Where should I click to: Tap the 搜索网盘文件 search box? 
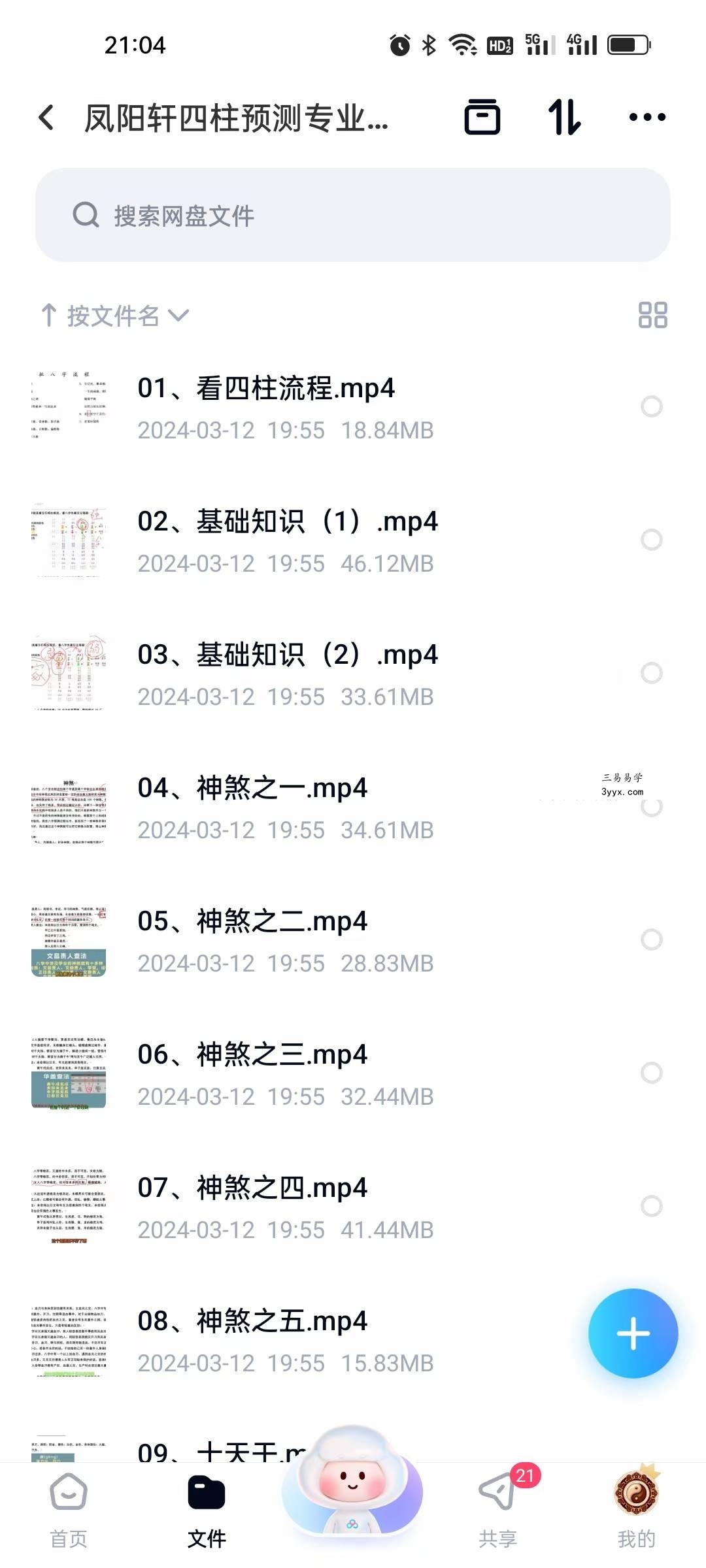click(353, 215)
